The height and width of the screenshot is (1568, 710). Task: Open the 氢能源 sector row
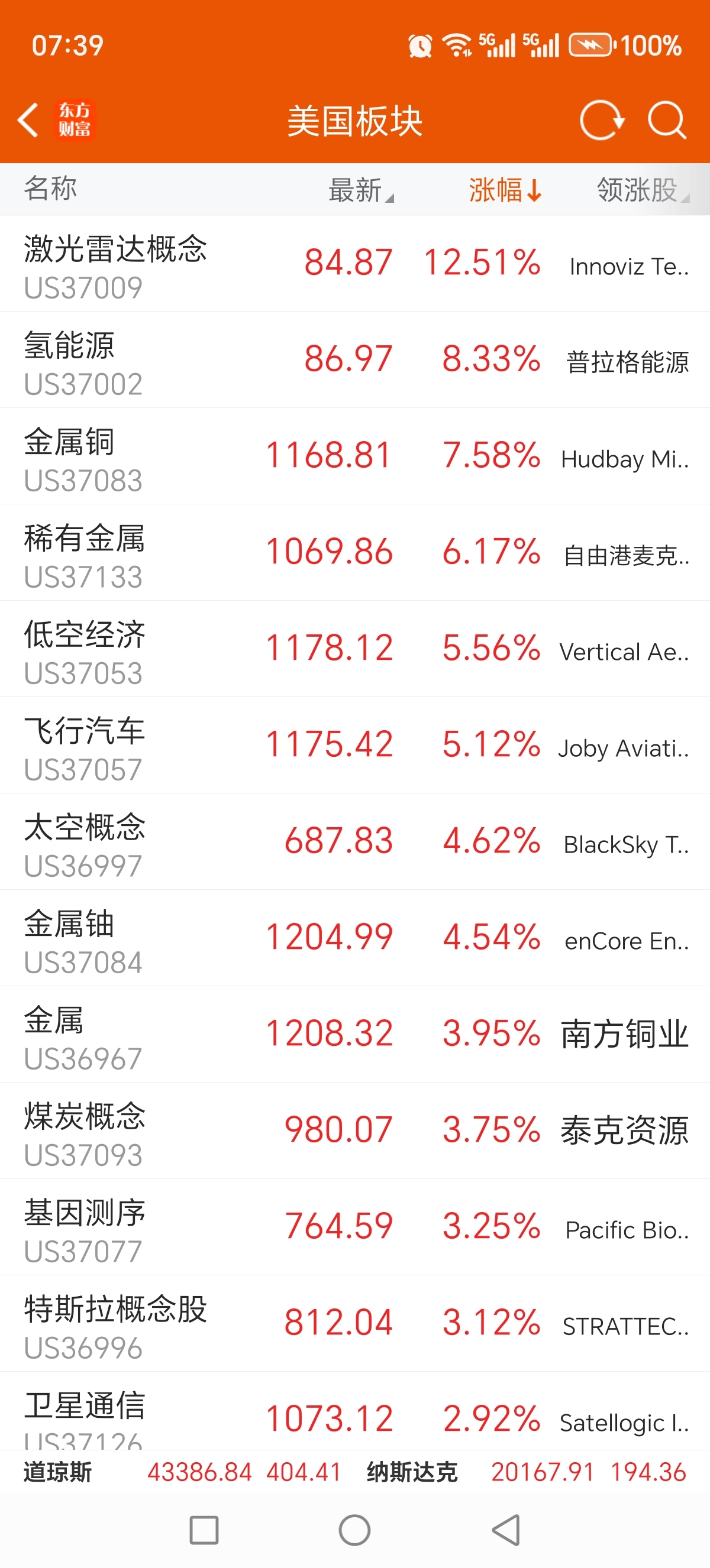pyautogui.click(x=355, y=359)
